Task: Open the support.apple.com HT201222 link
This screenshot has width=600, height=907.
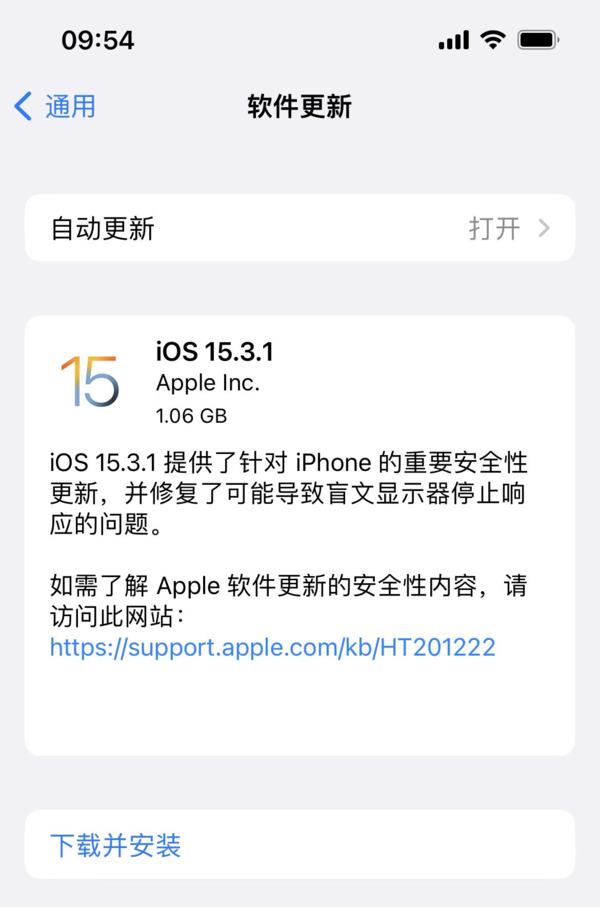Action: (272, 647)
